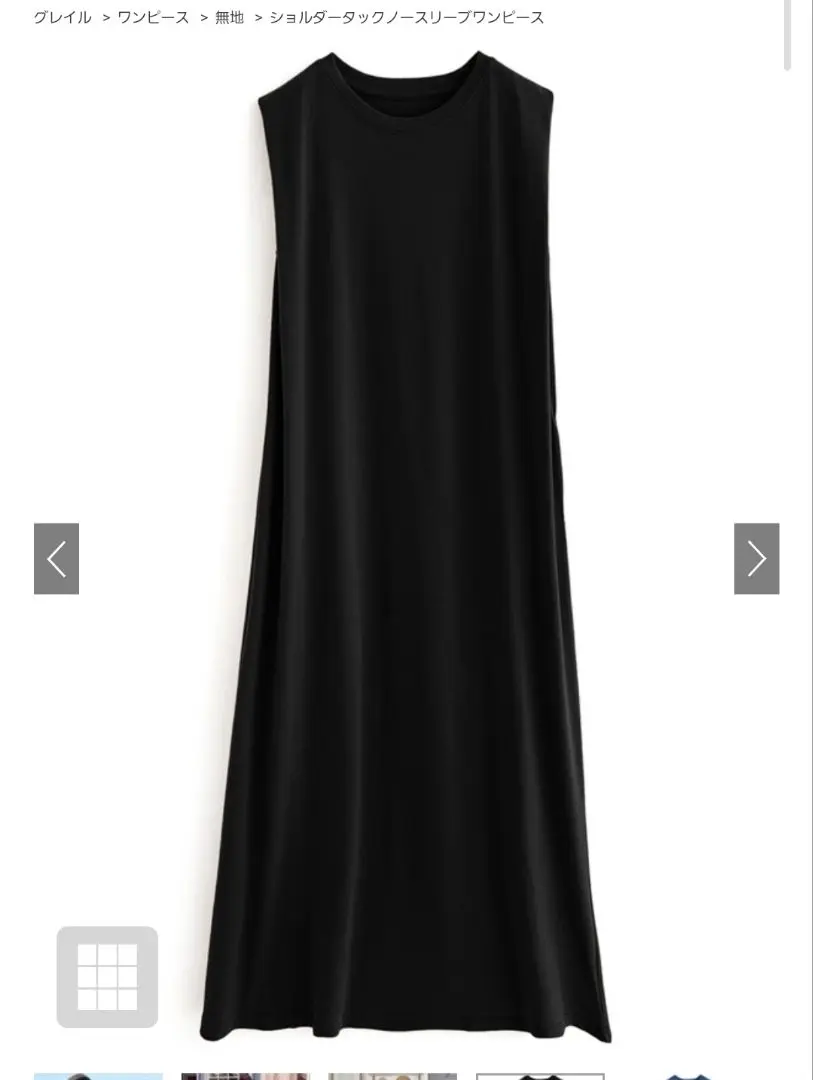Open the 無地 breadcrumb link
This screenshot has width=813, height=1080.
[x=229, y=17]
